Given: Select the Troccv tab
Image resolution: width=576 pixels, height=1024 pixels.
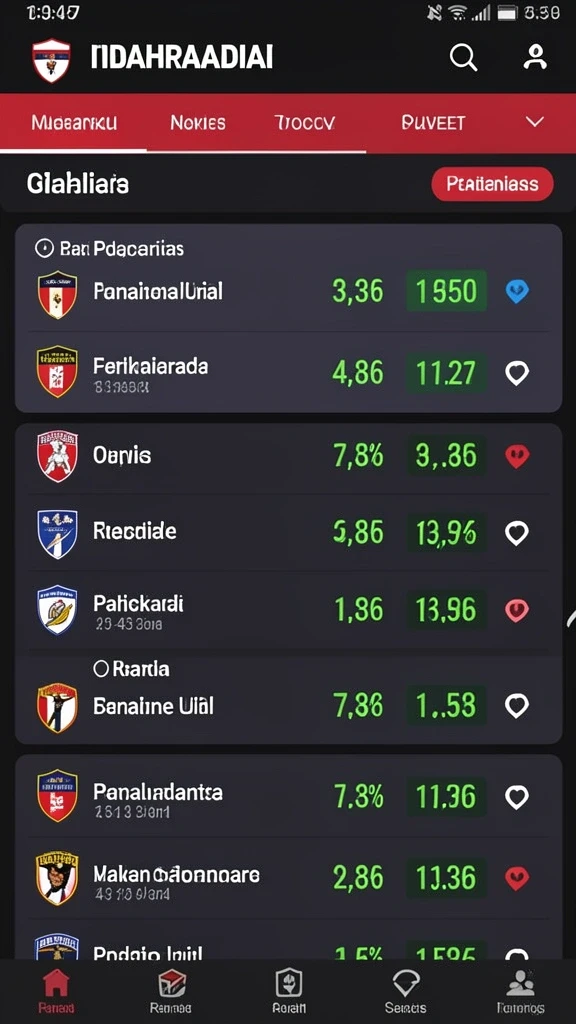Looking at the screenshot, I should coord(304,122).
